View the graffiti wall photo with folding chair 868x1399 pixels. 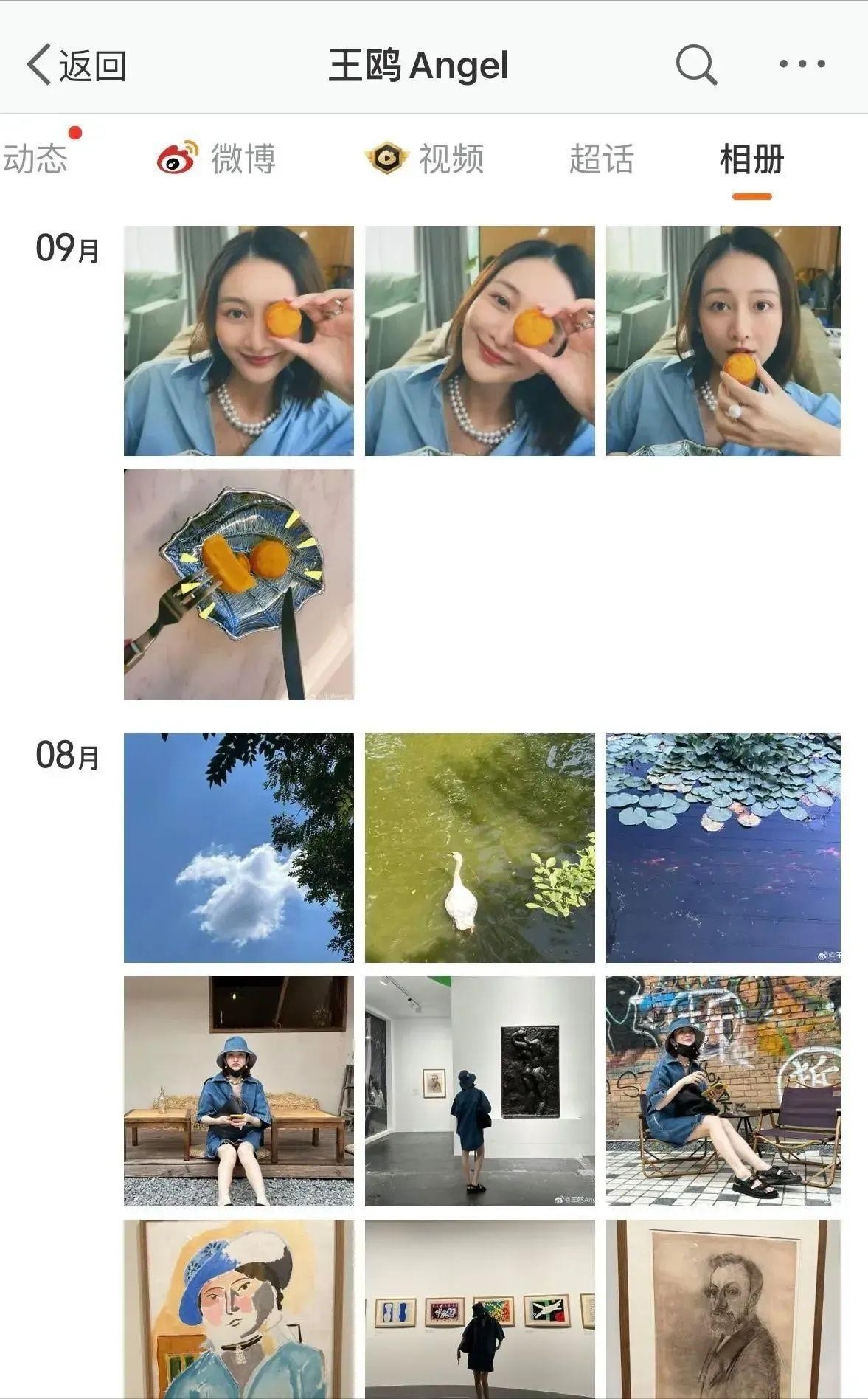[723, 1091]
